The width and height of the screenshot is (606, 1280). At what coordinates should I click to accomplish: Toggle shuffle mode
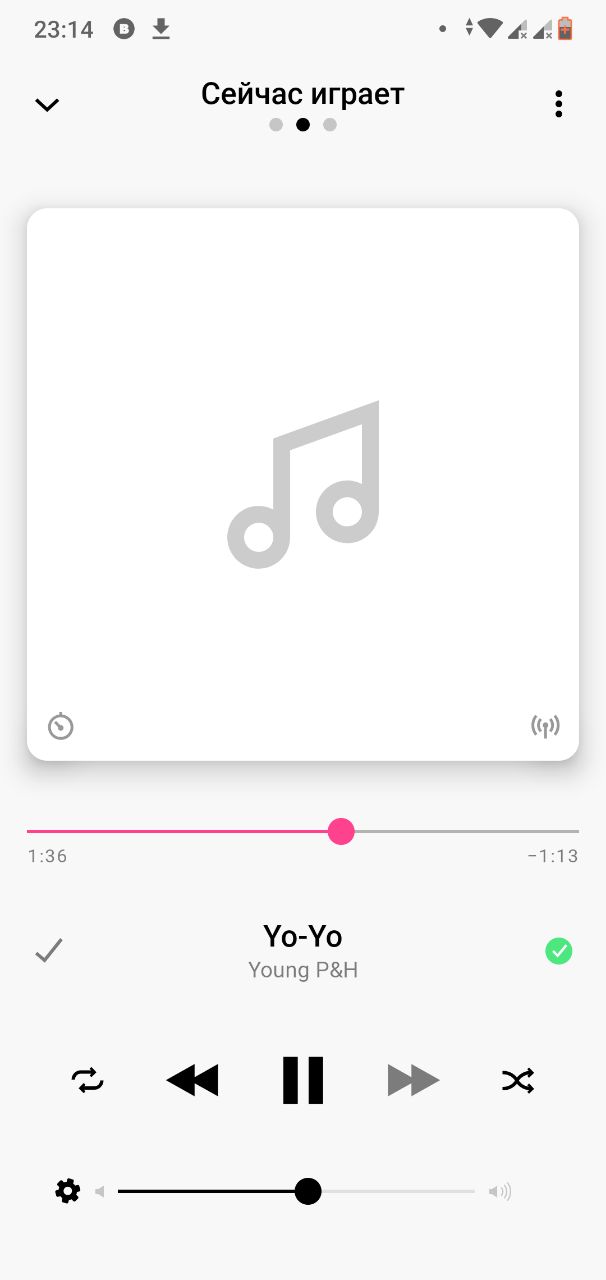(517, 1080)
